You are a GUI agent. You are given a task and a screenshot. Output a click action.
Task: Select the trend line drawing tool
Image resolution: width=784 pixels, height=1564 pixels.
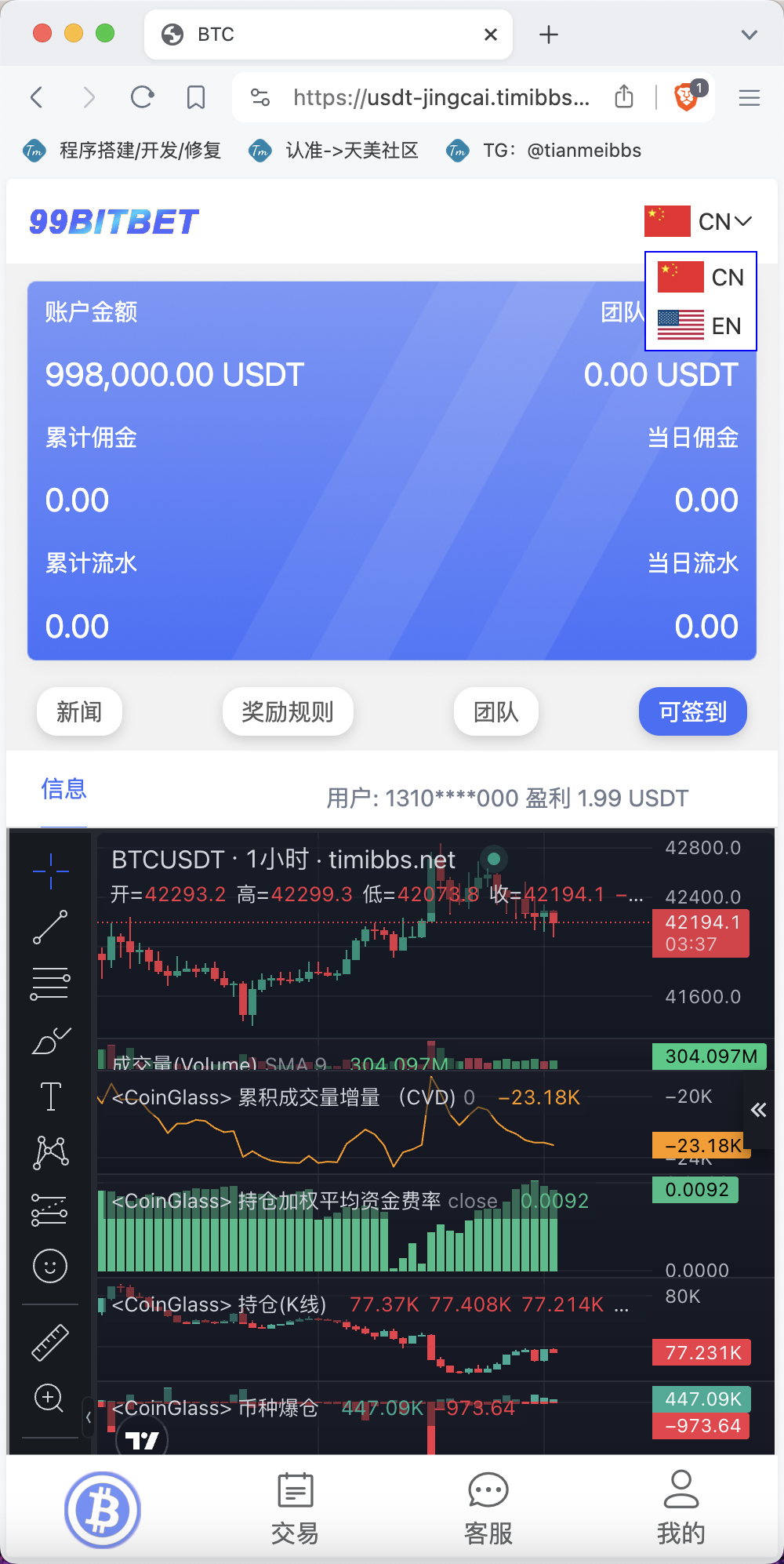click(50, 927)
